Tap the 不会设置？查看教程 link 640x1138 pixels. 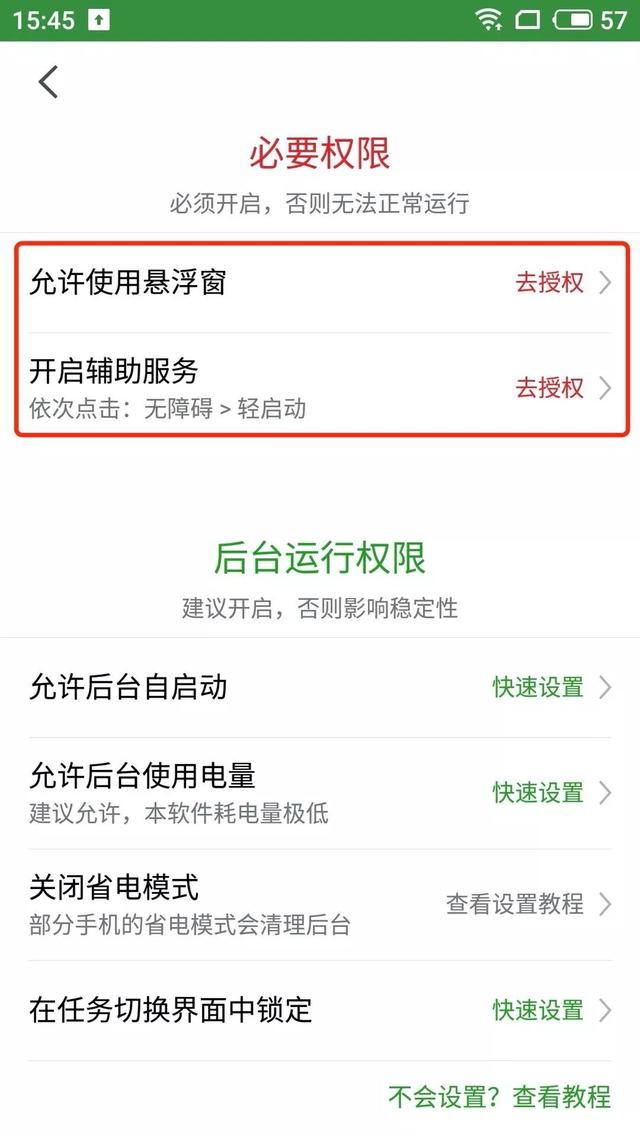pyautogui.click(x=500, y=1096)
